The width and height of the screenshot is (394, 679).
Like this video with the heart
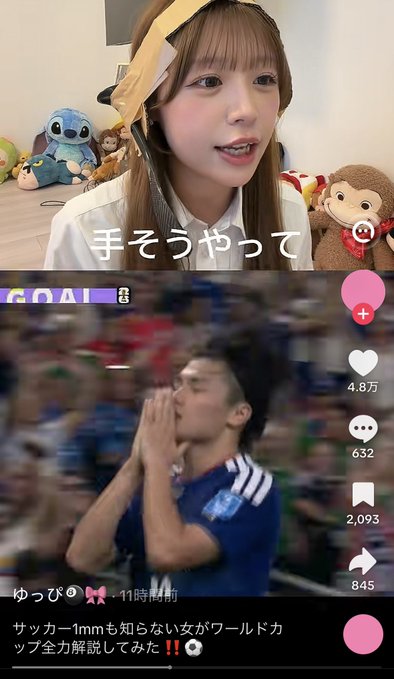pyautogui.click(x=363, y=363)
